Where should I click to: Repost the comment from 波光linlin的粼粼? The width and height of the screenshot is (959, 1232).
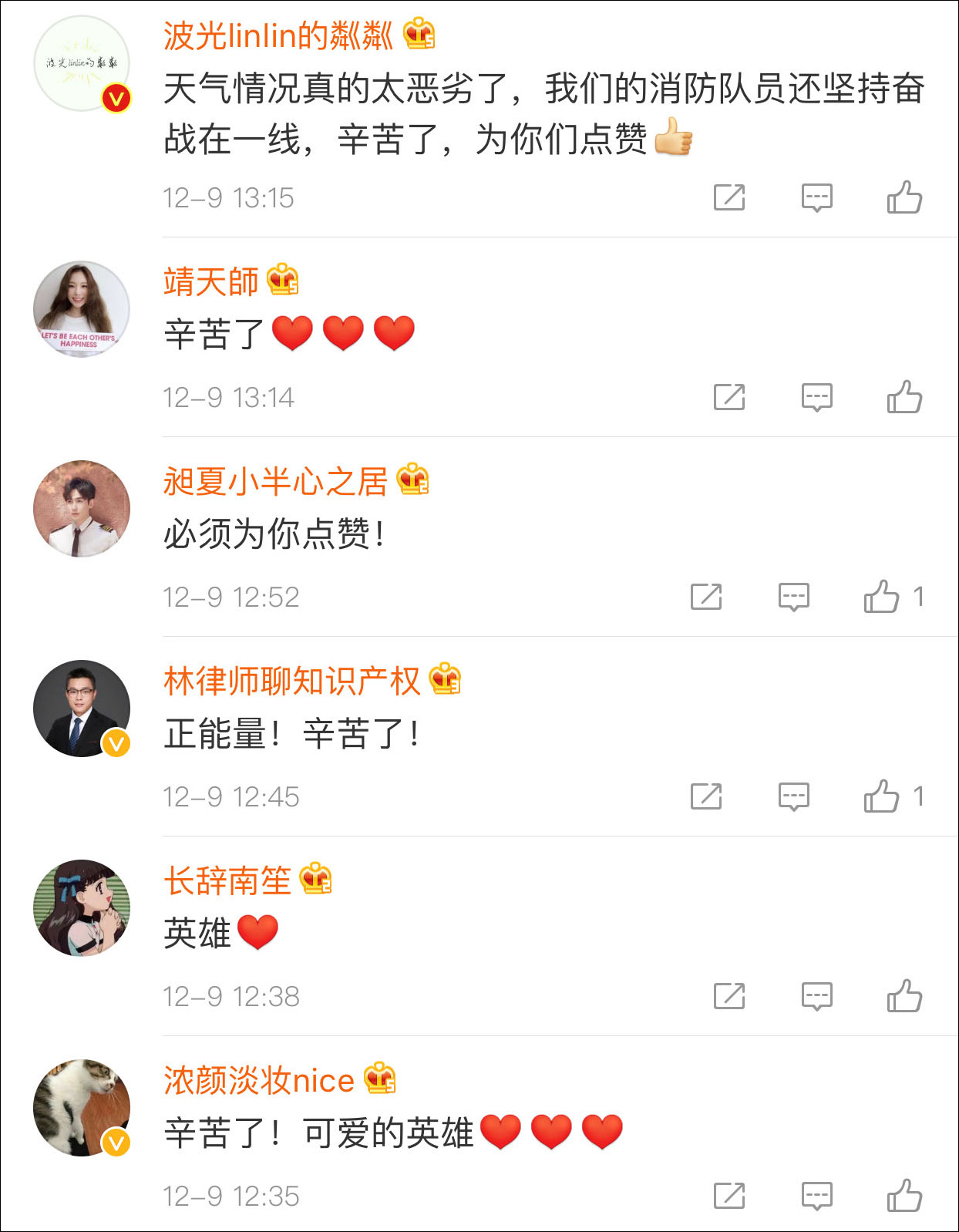coord(729,197)
